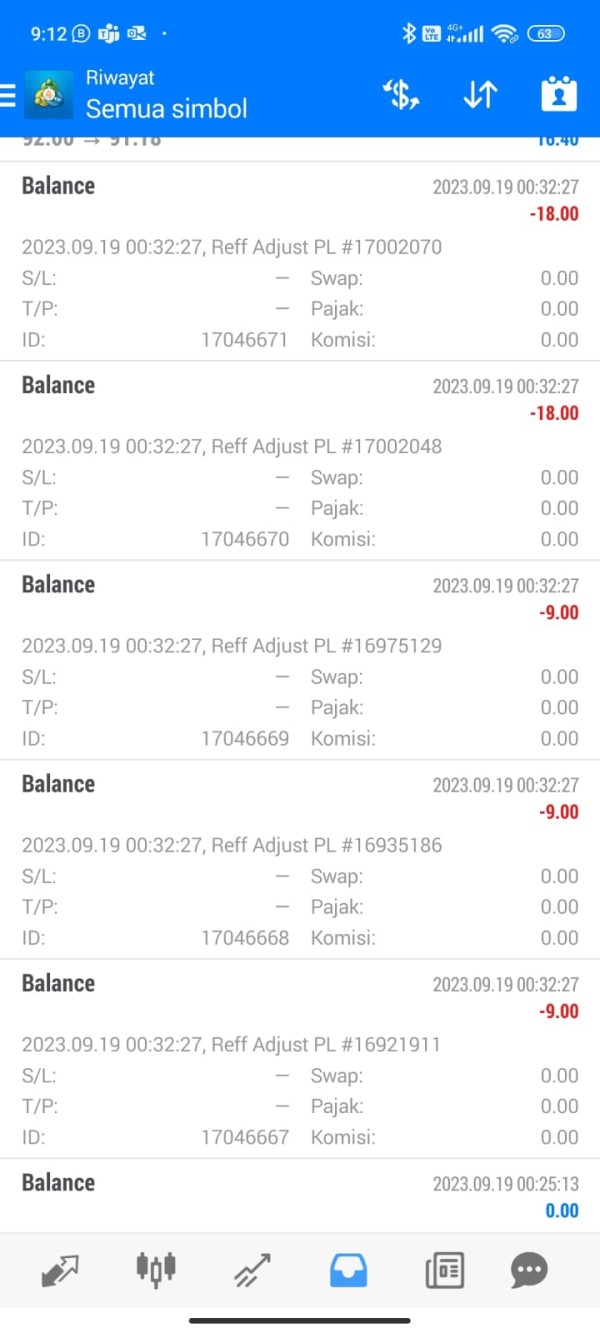Expand the Balance entry dated 2023.09.19 00:25:13

300,1195
